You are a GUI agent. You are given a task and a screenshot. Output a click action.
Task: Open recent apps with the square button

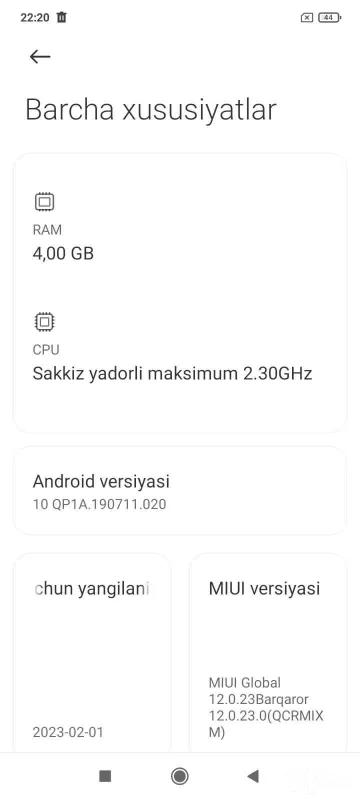(x=105, y=776)
